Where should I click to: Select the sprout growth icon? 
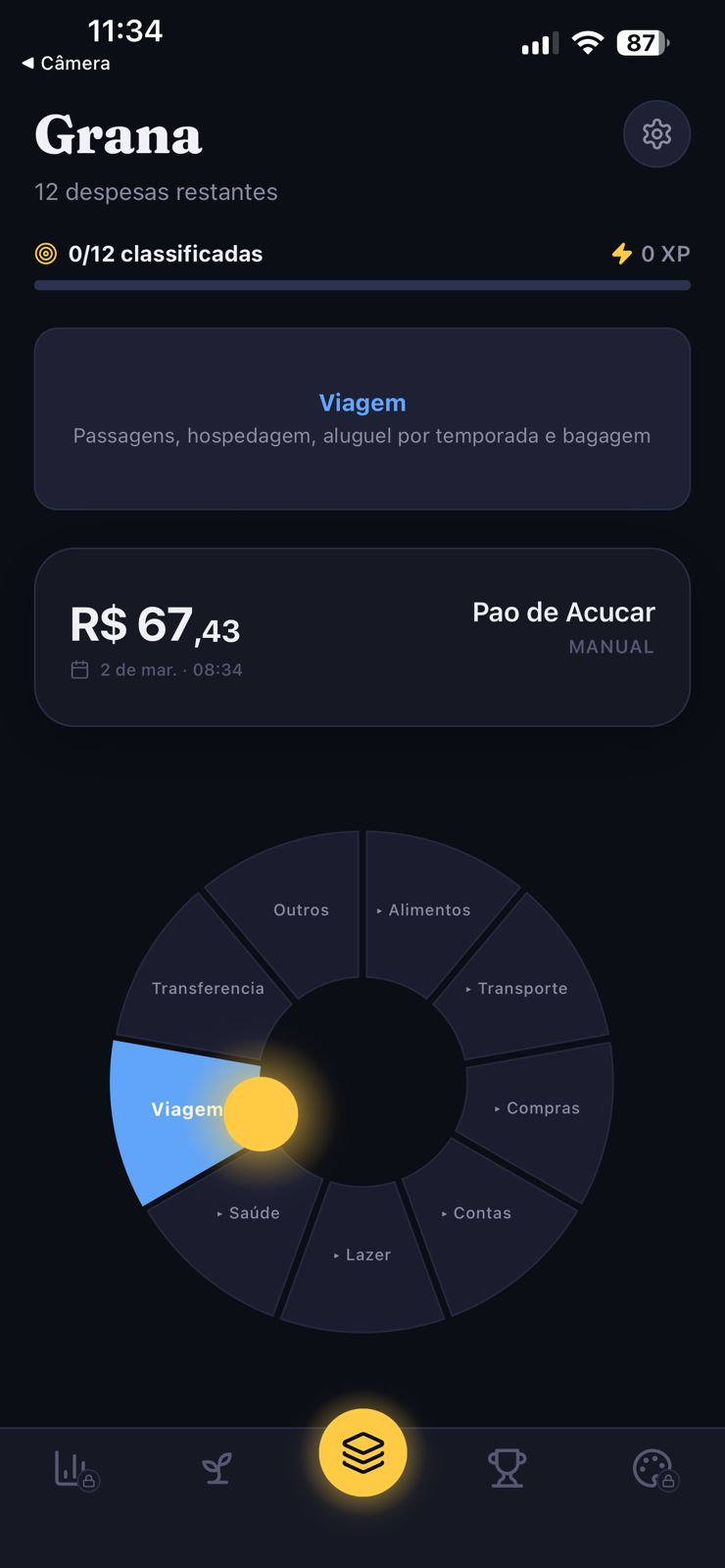[217, 1466]
